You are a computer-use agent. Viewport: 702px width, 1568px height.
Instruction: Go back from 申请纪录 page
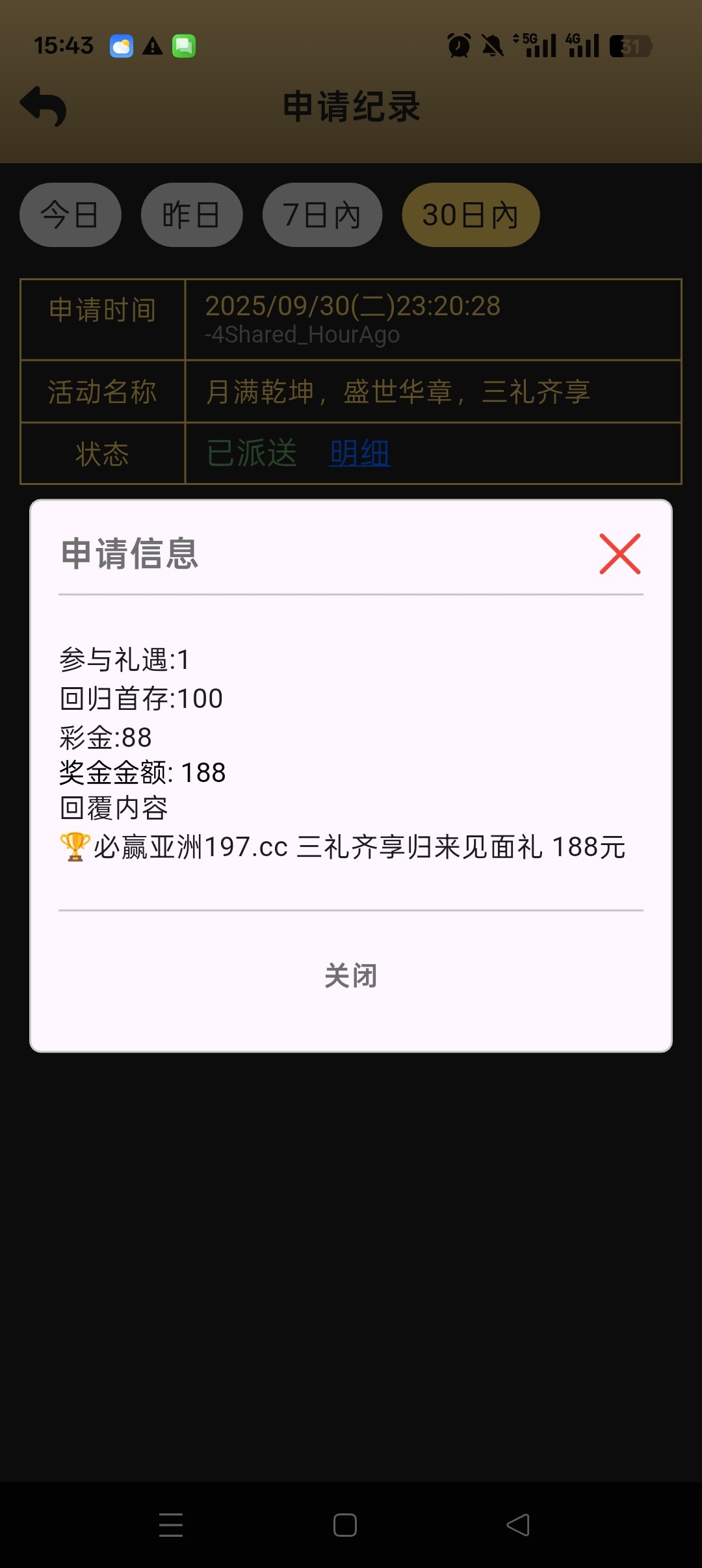click(43, 107)
